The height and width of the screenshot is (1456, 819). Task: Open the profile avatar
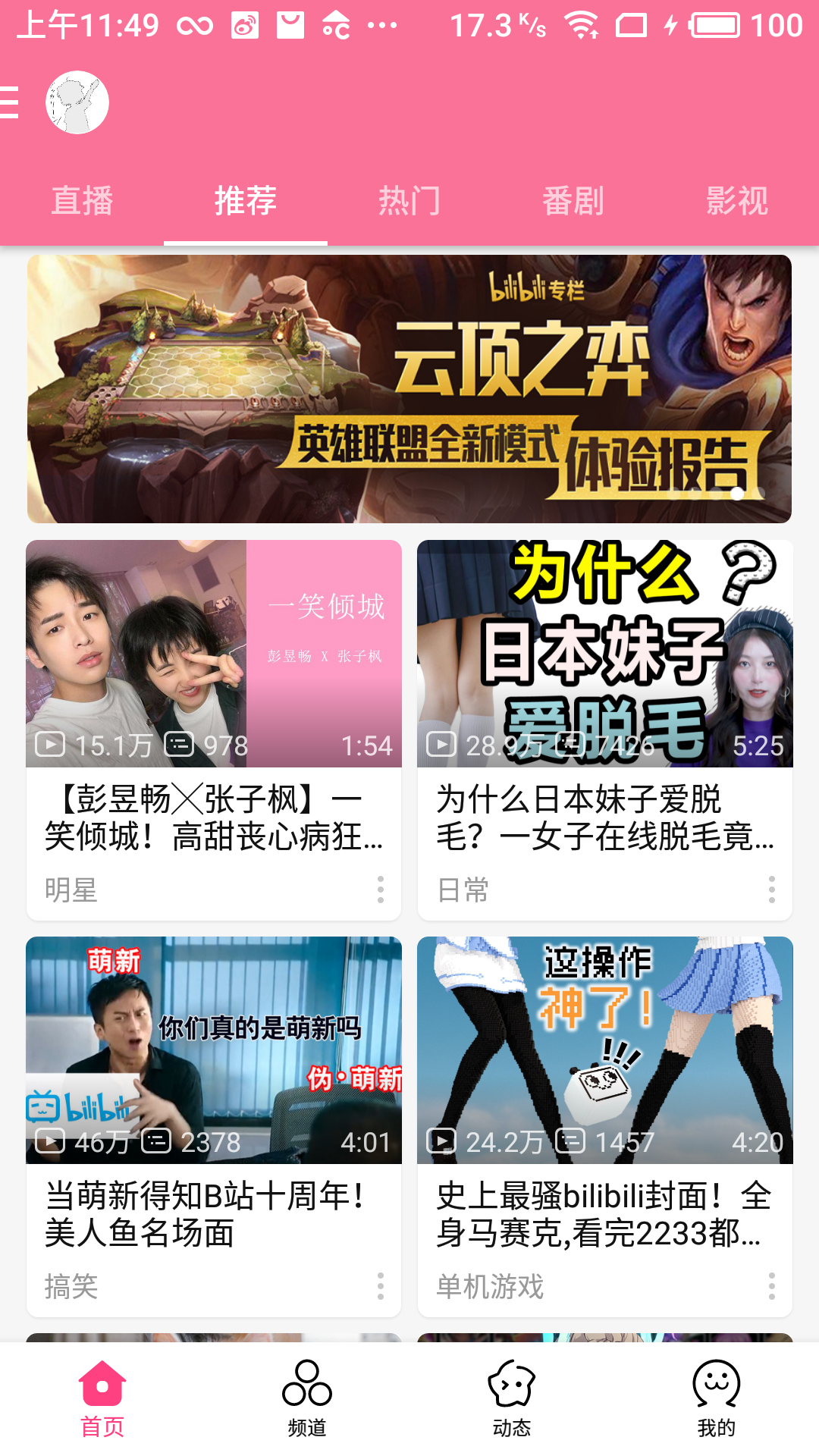77,102
